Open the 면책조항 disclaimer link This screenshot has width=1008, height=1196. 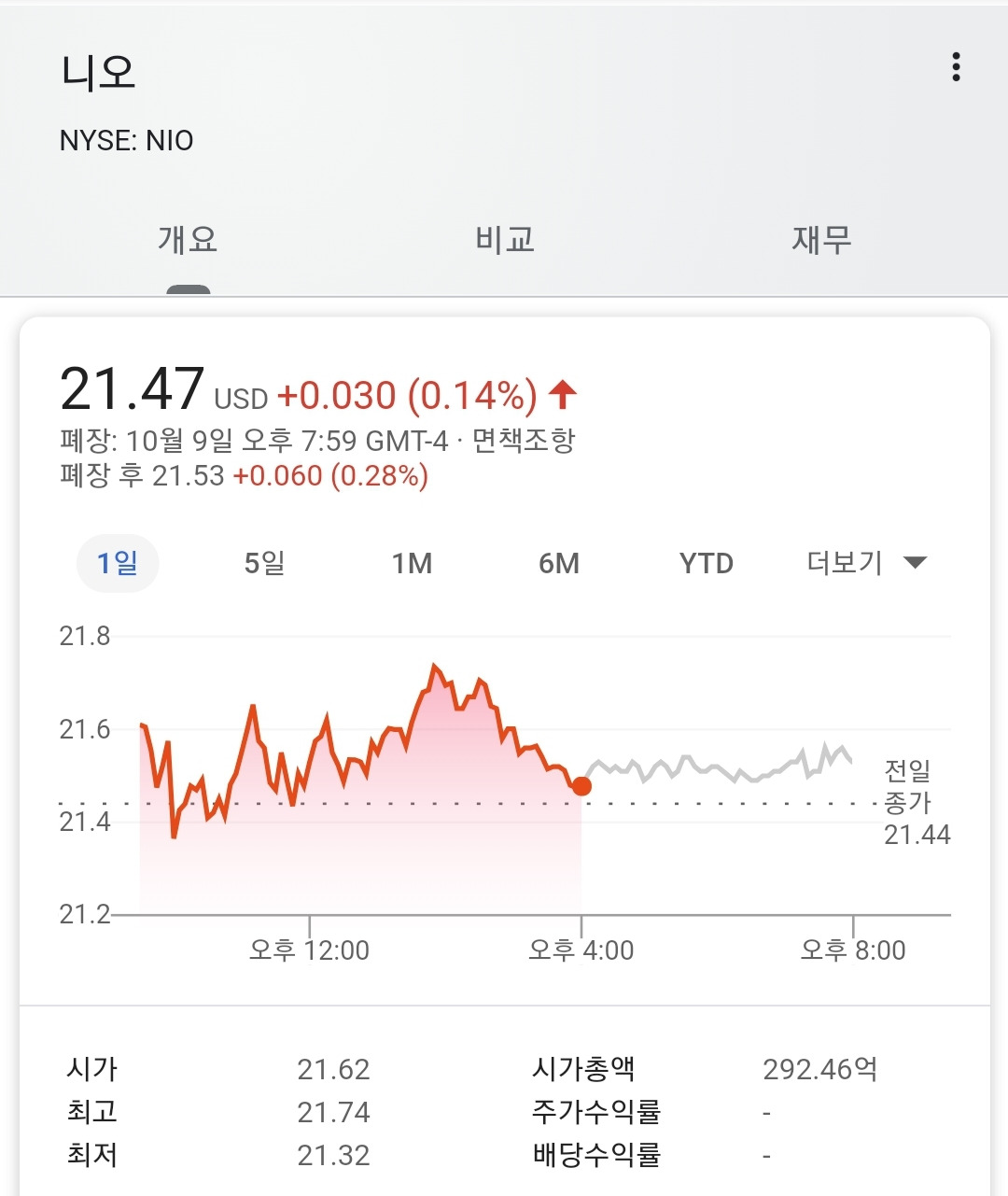[524, 440]
